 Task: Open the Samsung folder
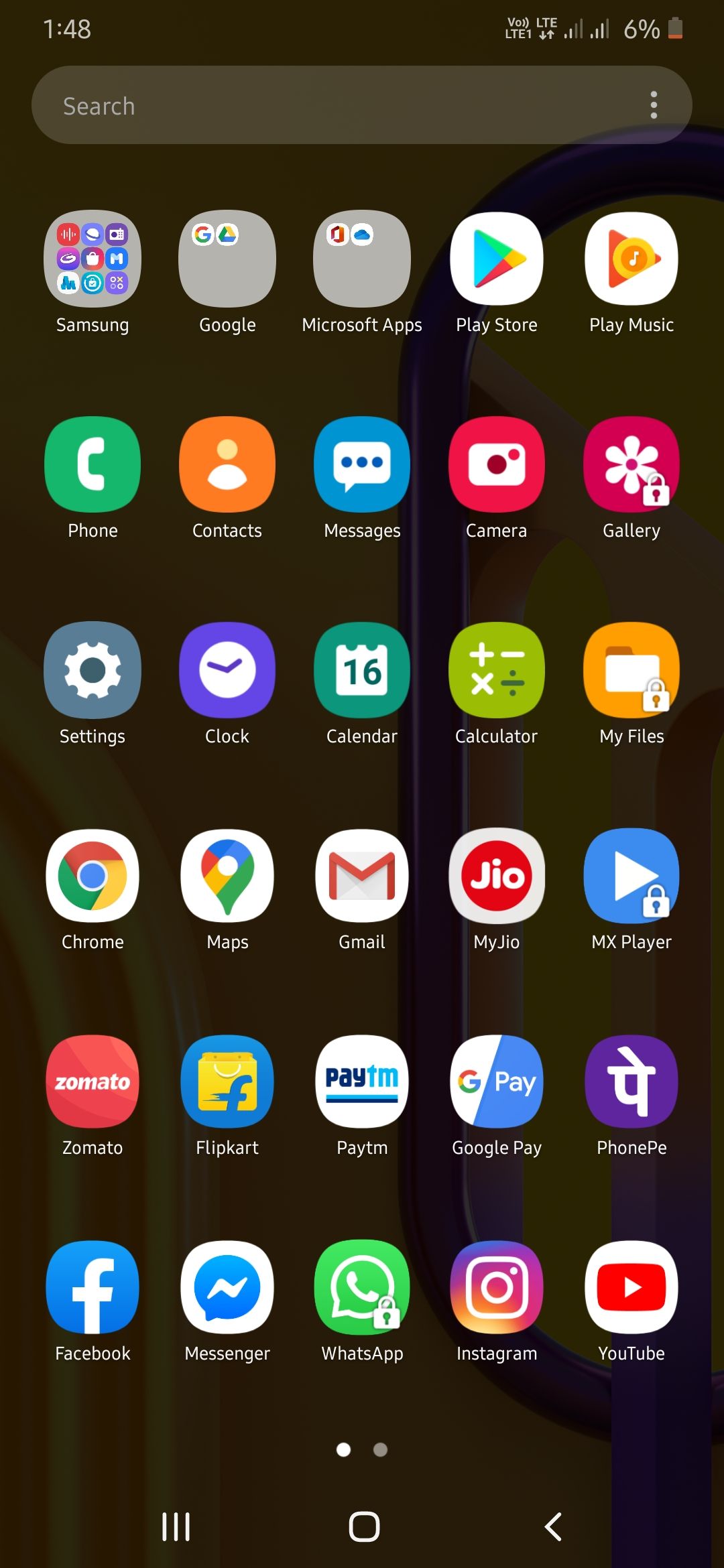tap(93, 259)
